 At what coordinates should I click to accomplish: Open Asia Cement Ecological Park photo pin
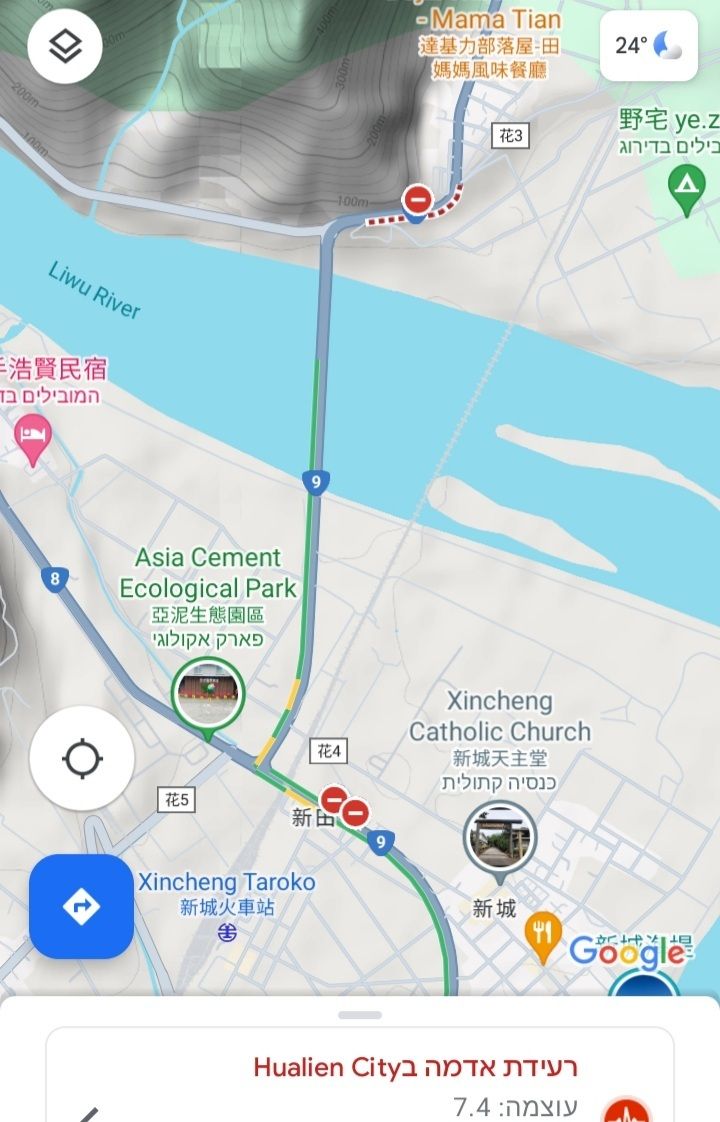pos(208,693)
